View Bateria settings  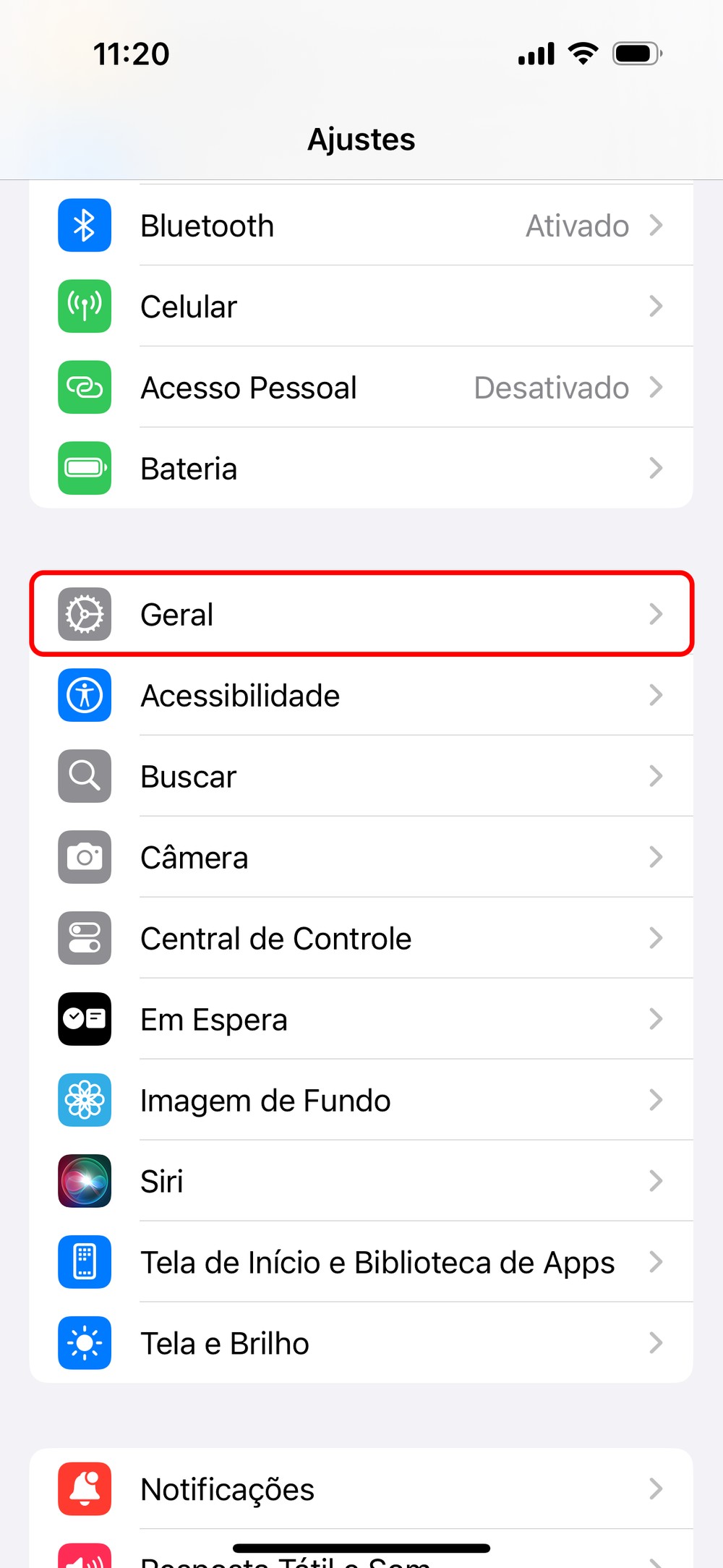click(361, 469)
